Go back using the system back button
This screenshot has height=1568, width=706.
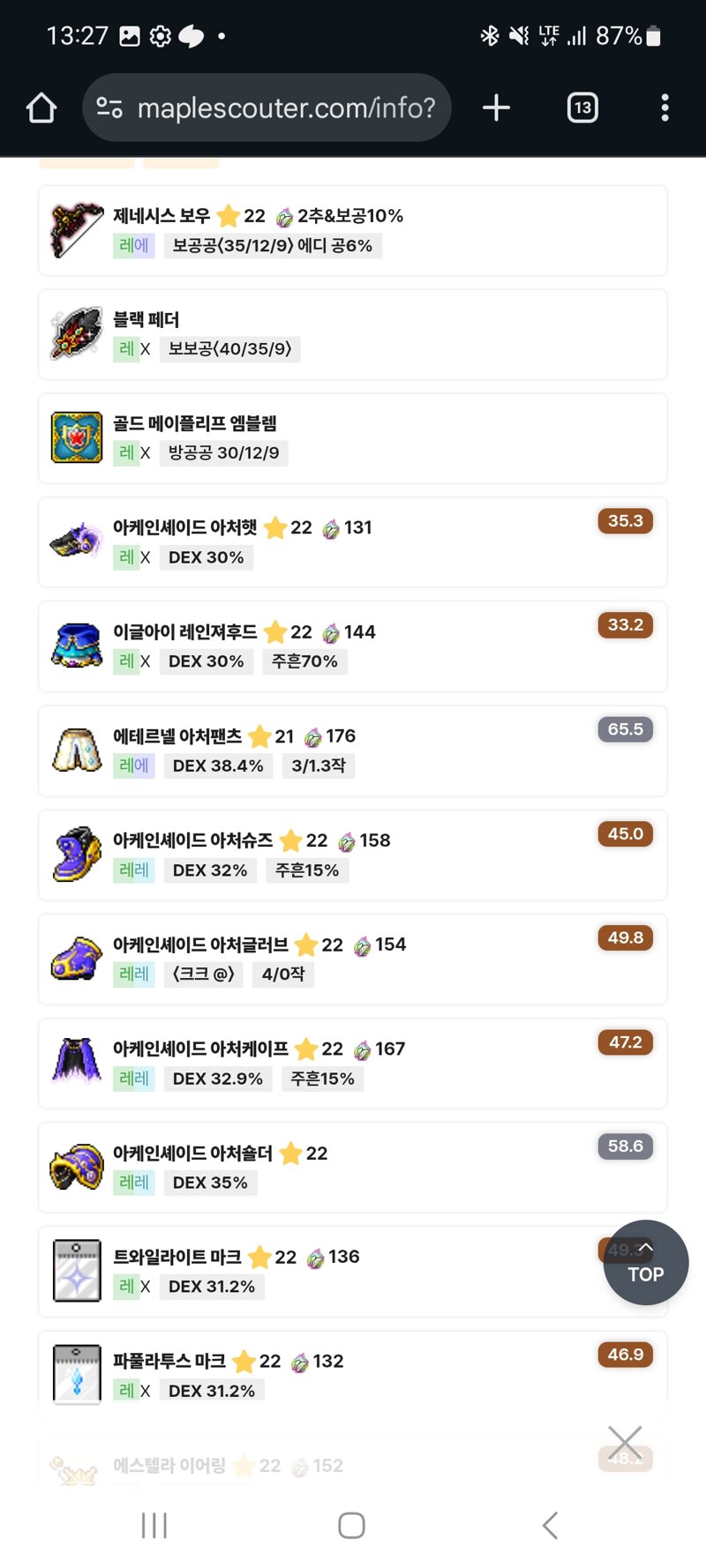(x=550, y=1525)
